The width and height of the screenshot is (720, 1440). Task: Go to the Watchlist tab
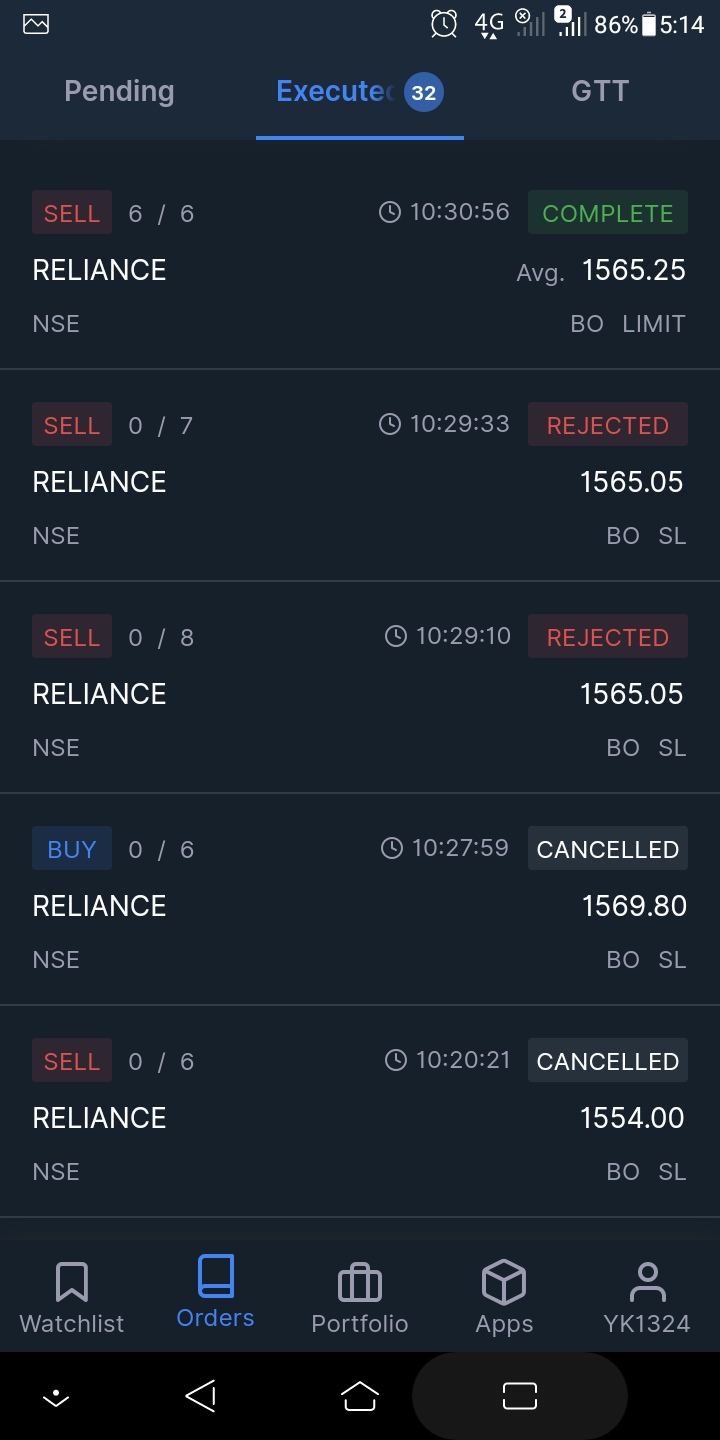click(x=72, y=1297)
